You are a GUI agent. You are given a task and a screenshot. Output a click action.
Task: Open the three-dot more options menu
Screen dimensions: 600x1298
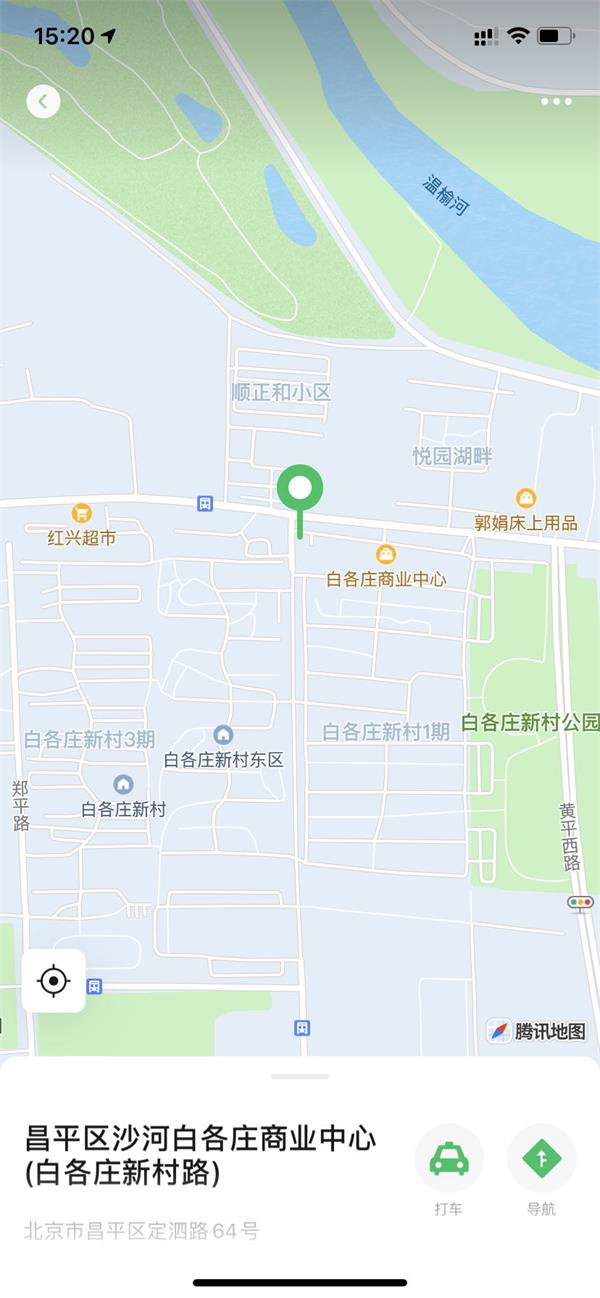tap(556, 101)
